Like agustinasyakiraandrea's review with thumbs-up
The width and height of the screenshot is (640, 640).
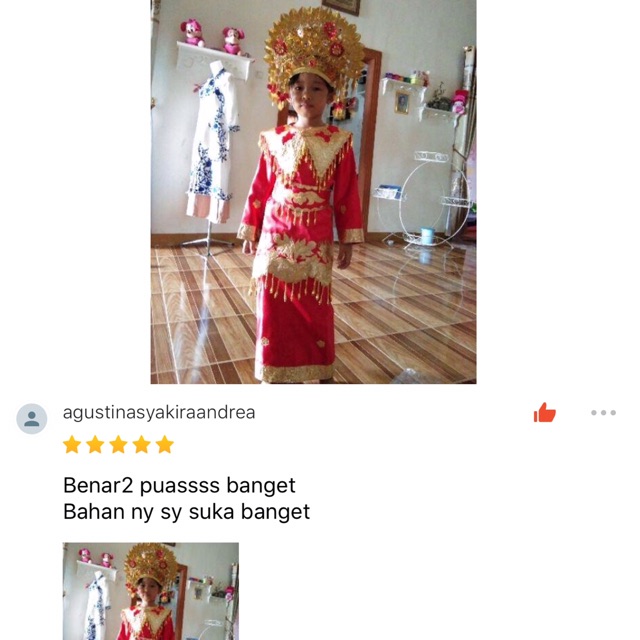pos(545,413)
